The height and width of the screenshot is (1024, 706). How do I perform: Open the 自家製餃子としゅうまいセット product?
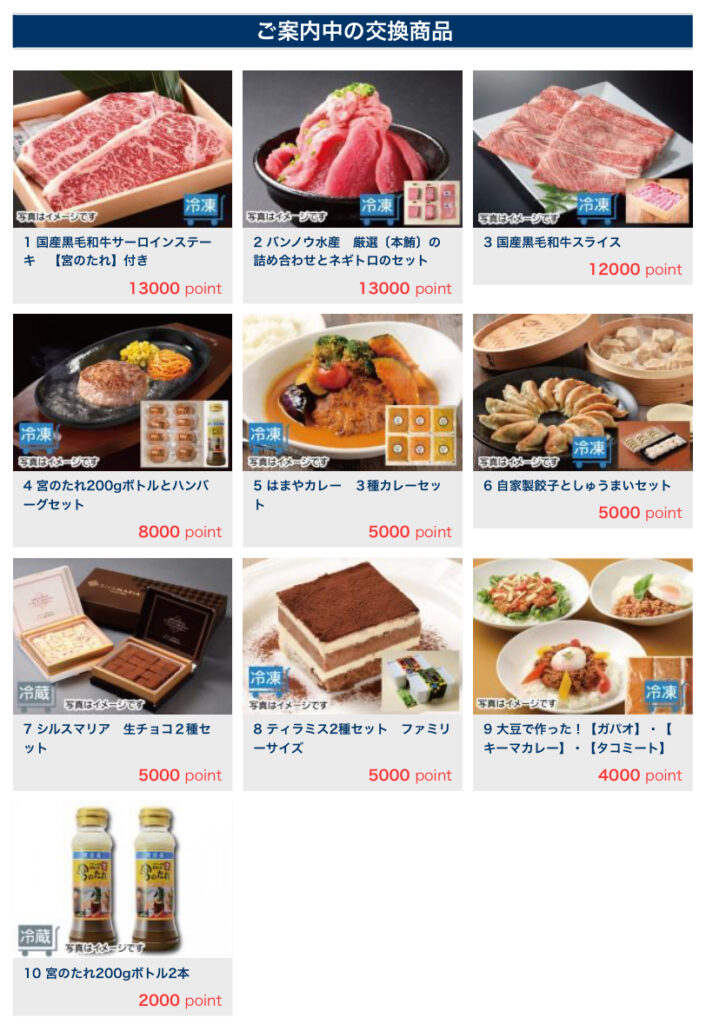(582, 392)
